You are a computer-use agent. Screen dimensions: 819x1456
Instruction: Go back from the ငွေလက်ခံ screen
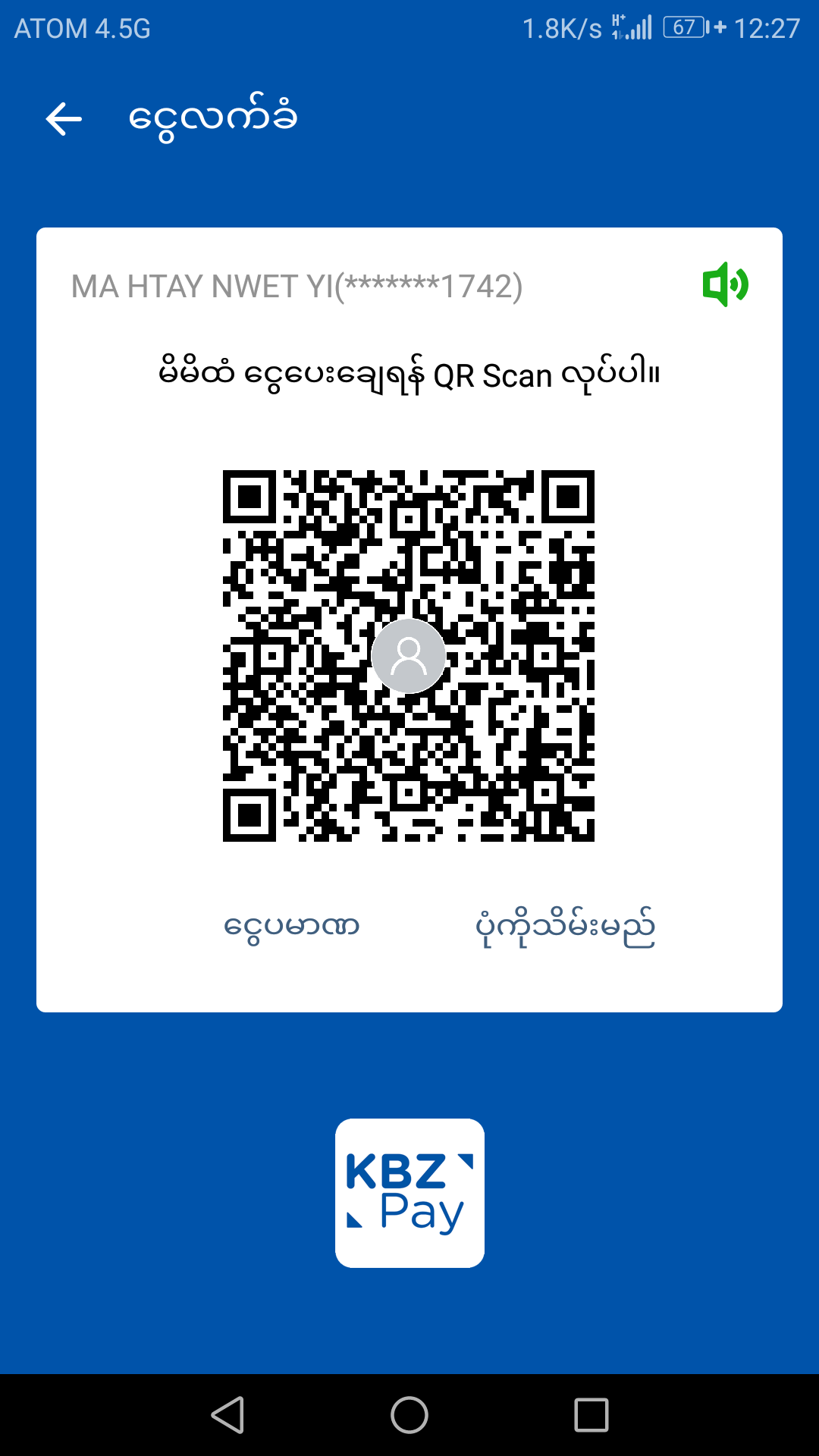click(64, 119)
